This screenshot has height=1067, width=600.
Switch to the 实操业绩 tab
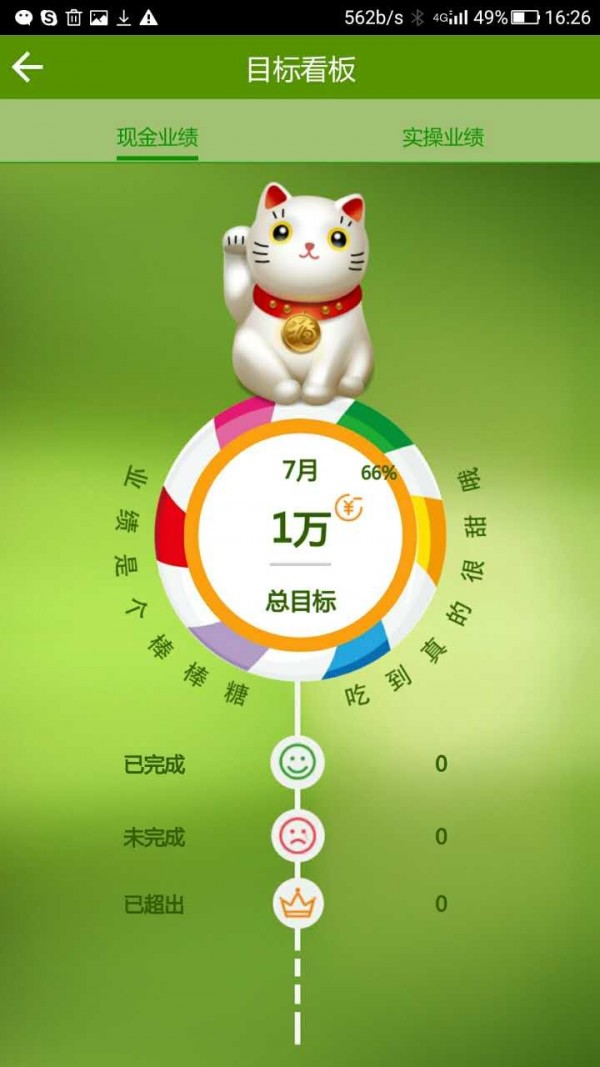[443, 137]
